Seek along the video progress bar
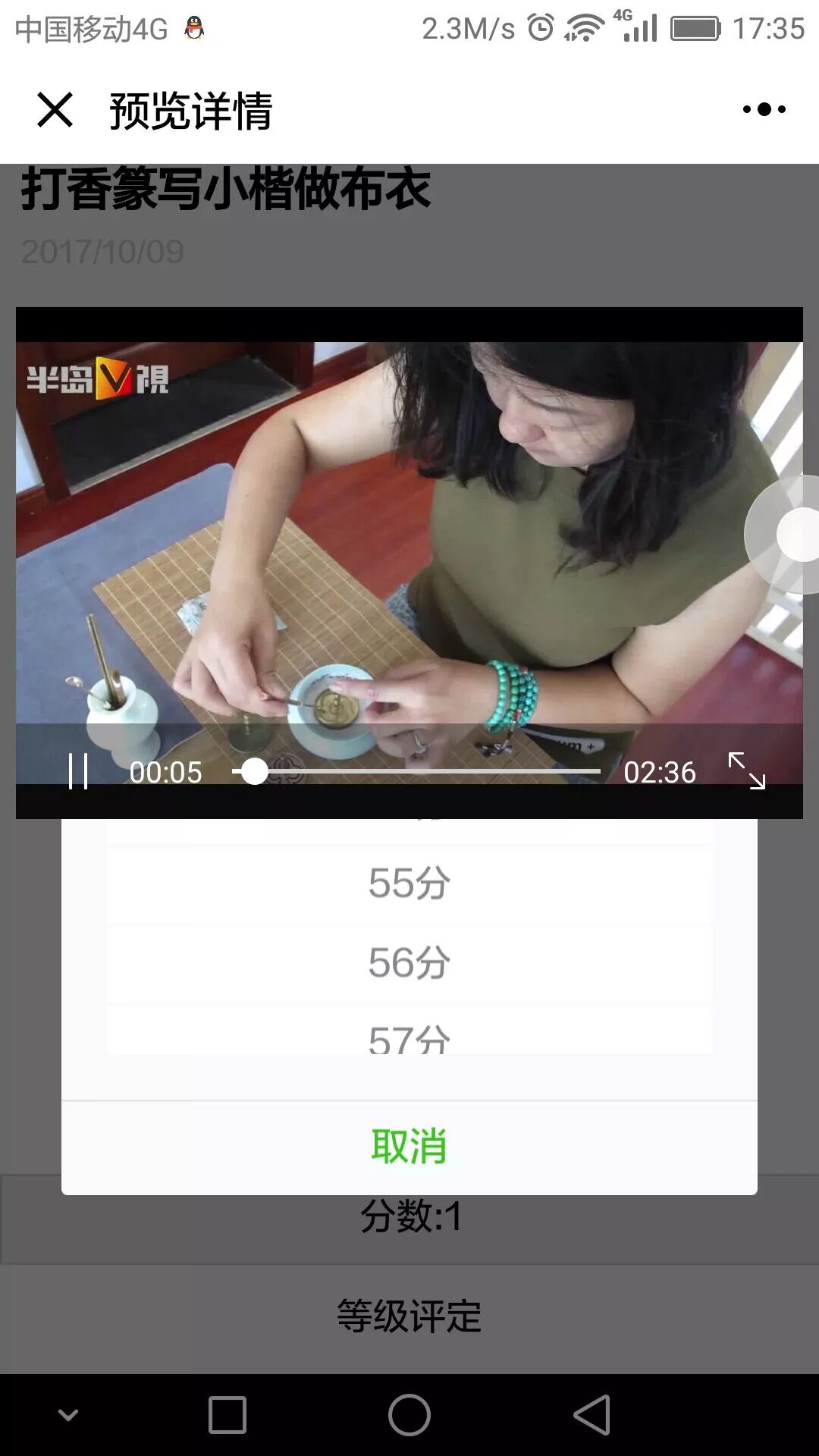 coord(416,771)
